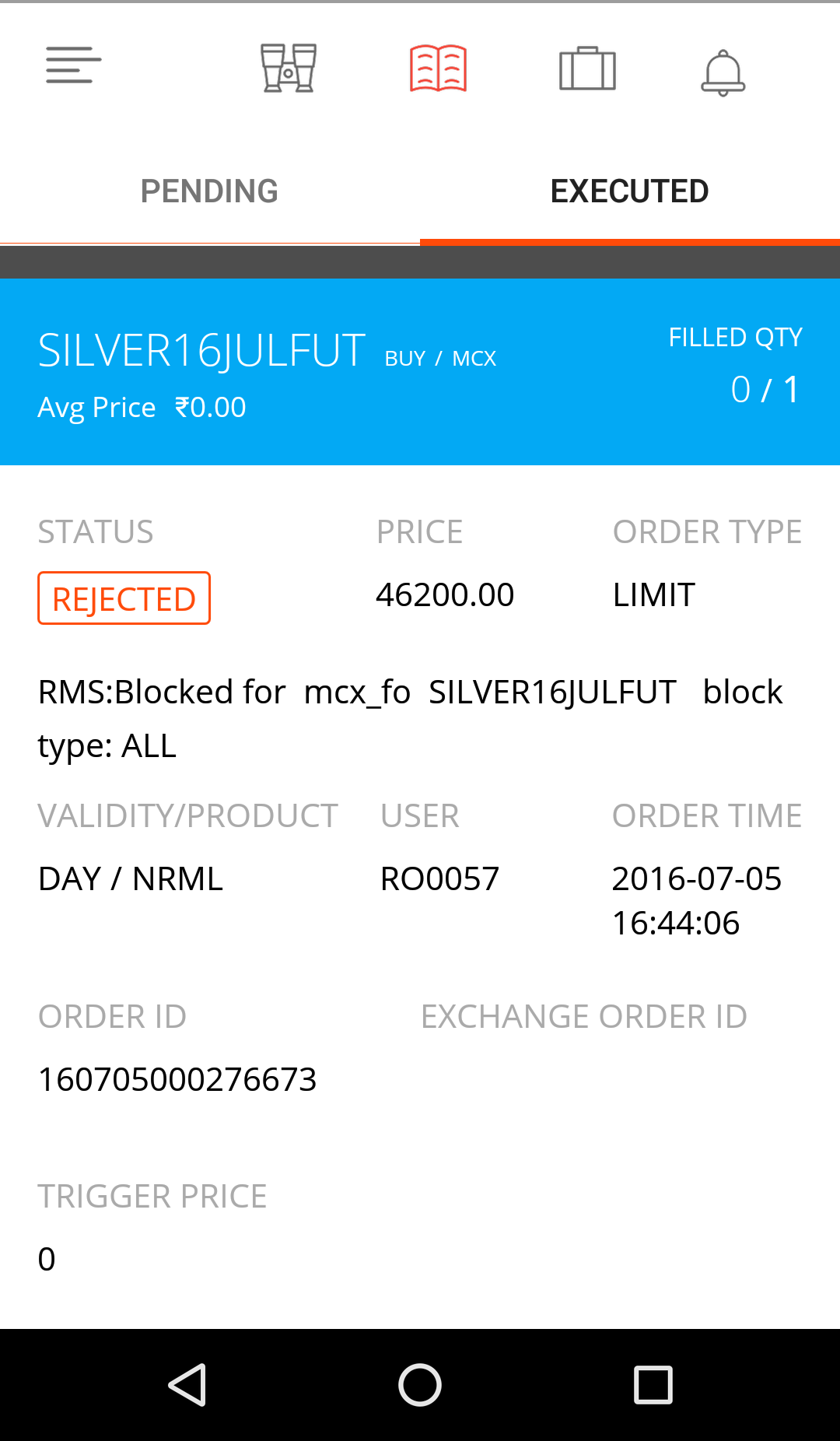The height and width of the screenshot is (1441, 840).
Task: Open the holdings briefcase icon
Action: pos(587,68)
